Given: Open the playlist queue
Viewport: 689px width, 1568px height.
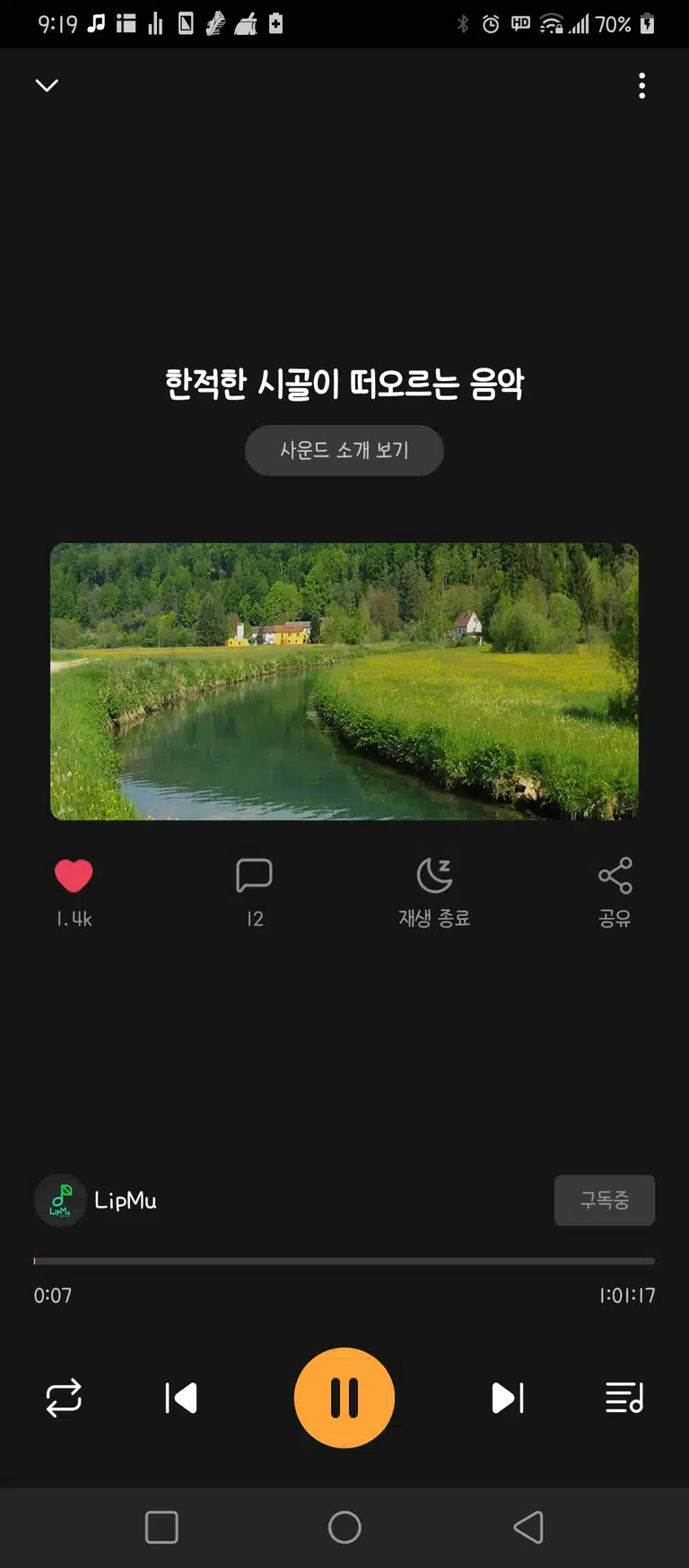Looking at the screenshot, I should coord(624,1398).
